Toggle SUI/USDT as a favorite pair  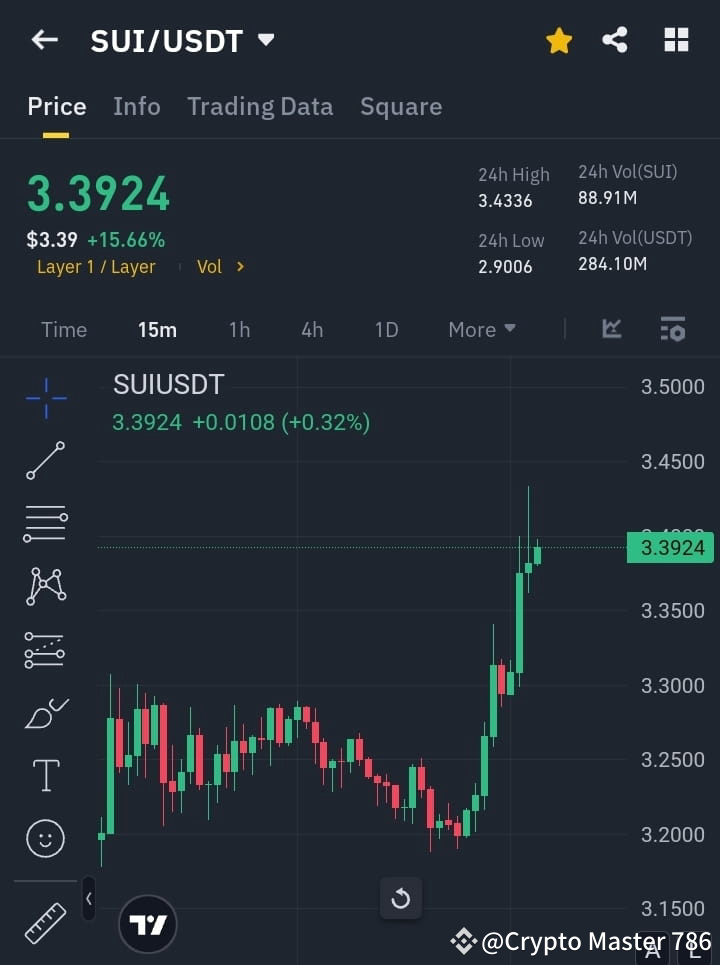[x=558, y=40]
